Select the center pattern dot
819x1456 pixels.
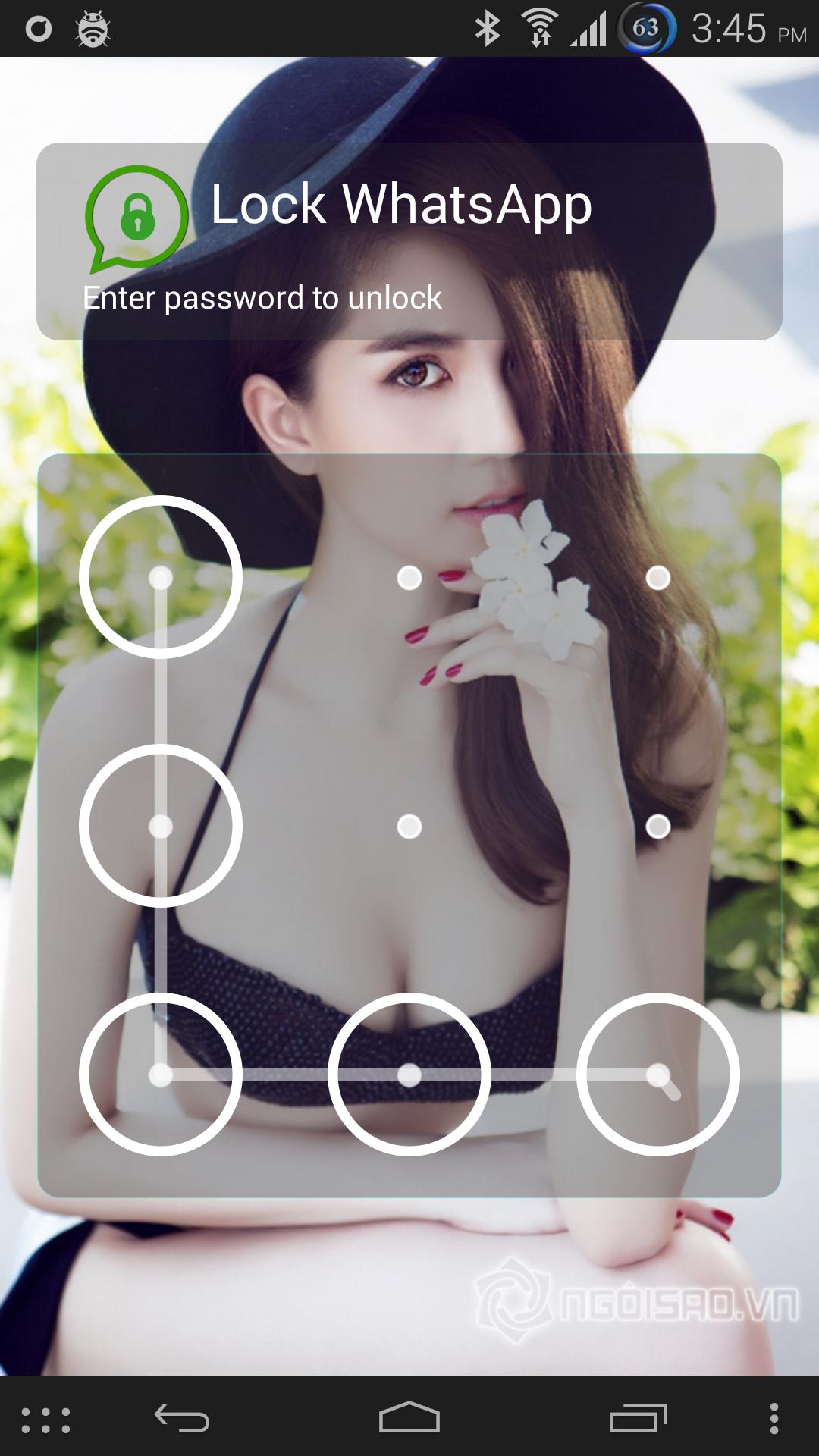pyautogui.click(x=409, y=825)
